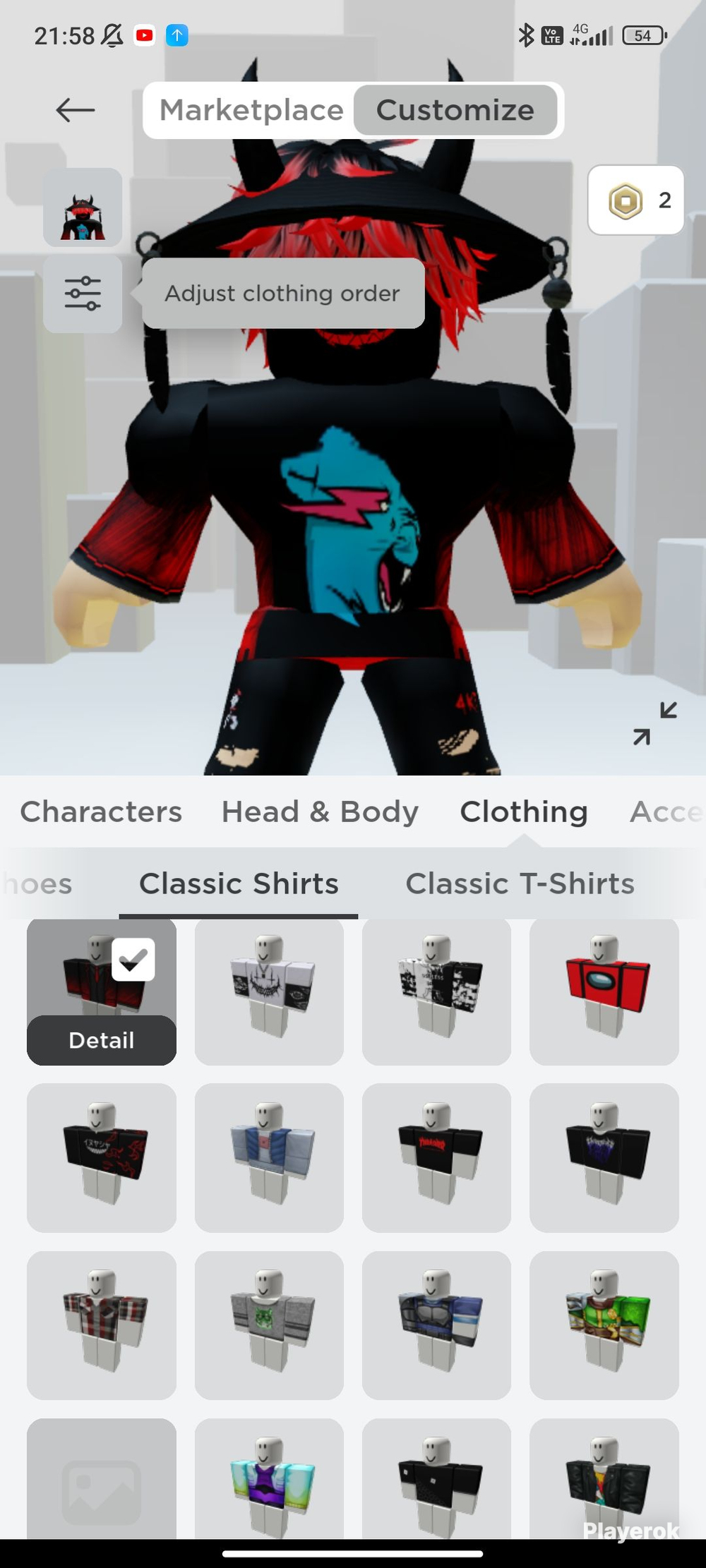Open the Classic T-Shirts sub-tab
The image size is (706, 1568).
click(x=520, y=883)
